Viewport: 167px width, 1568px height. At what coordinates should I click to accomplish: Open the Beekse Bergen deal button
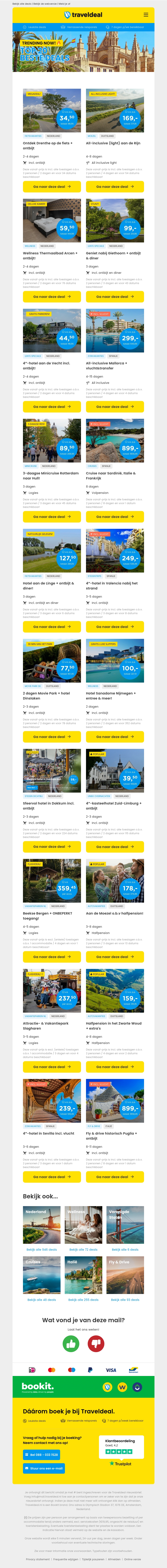point(52,957)
